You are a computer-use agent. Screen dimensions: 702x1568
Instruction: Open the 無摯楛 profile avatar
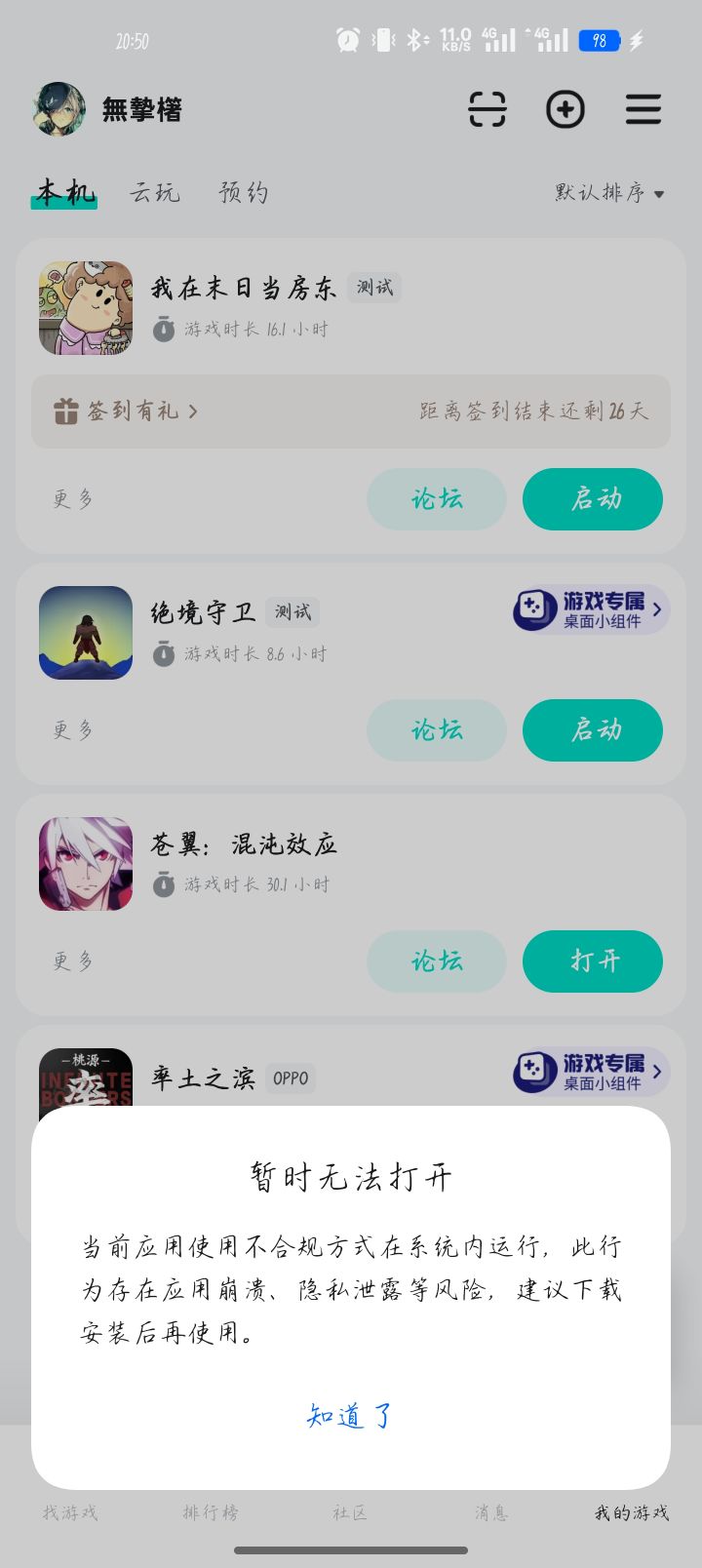tap(59, 109)
